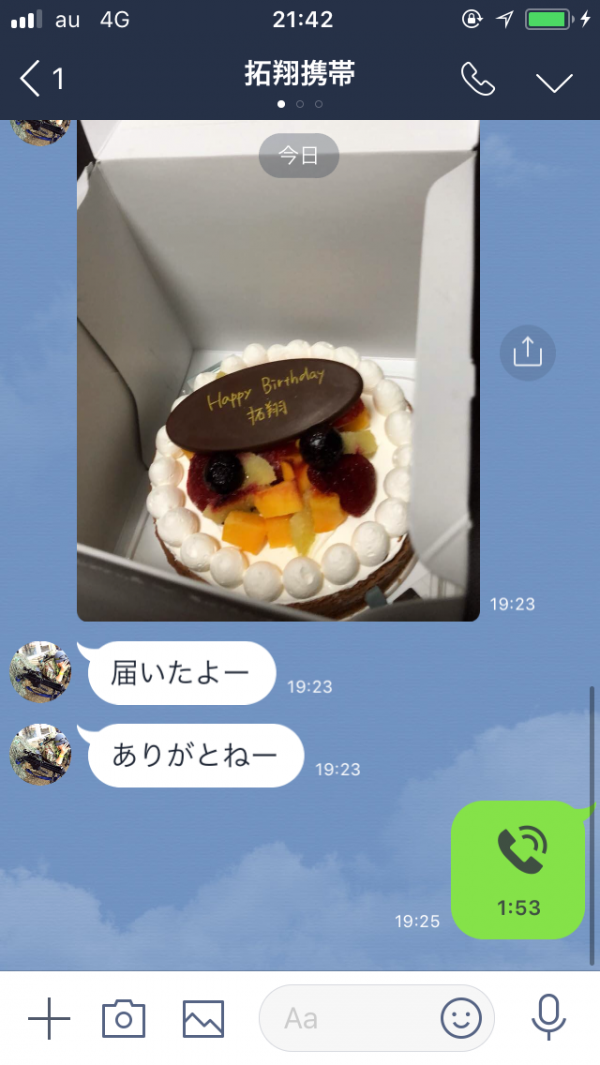Open the plus attachment menu
Screen dimensions: 600x1065
pos(49,1018)
